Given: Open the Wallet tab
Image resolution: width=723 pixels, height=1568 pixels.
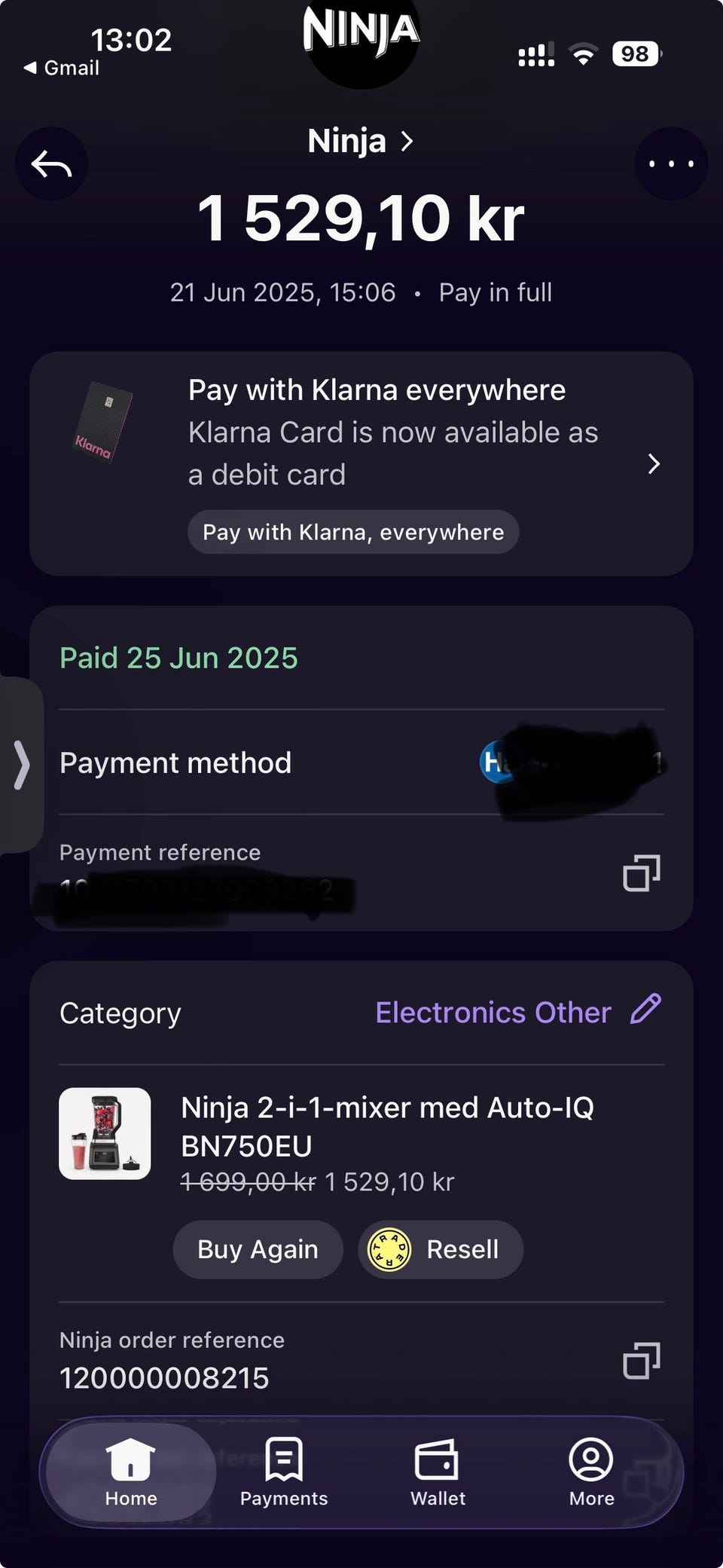Looking at the screenshot, I should [x=438, y=1472].
